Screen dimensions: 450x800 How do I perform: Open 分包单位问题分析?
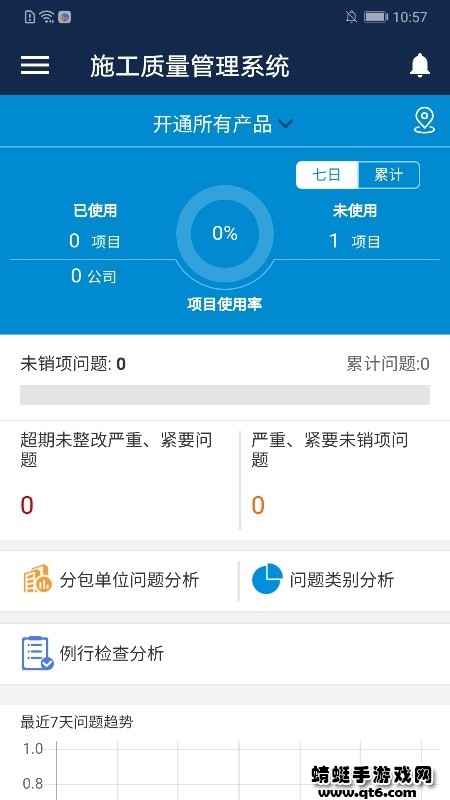point(119,581)
